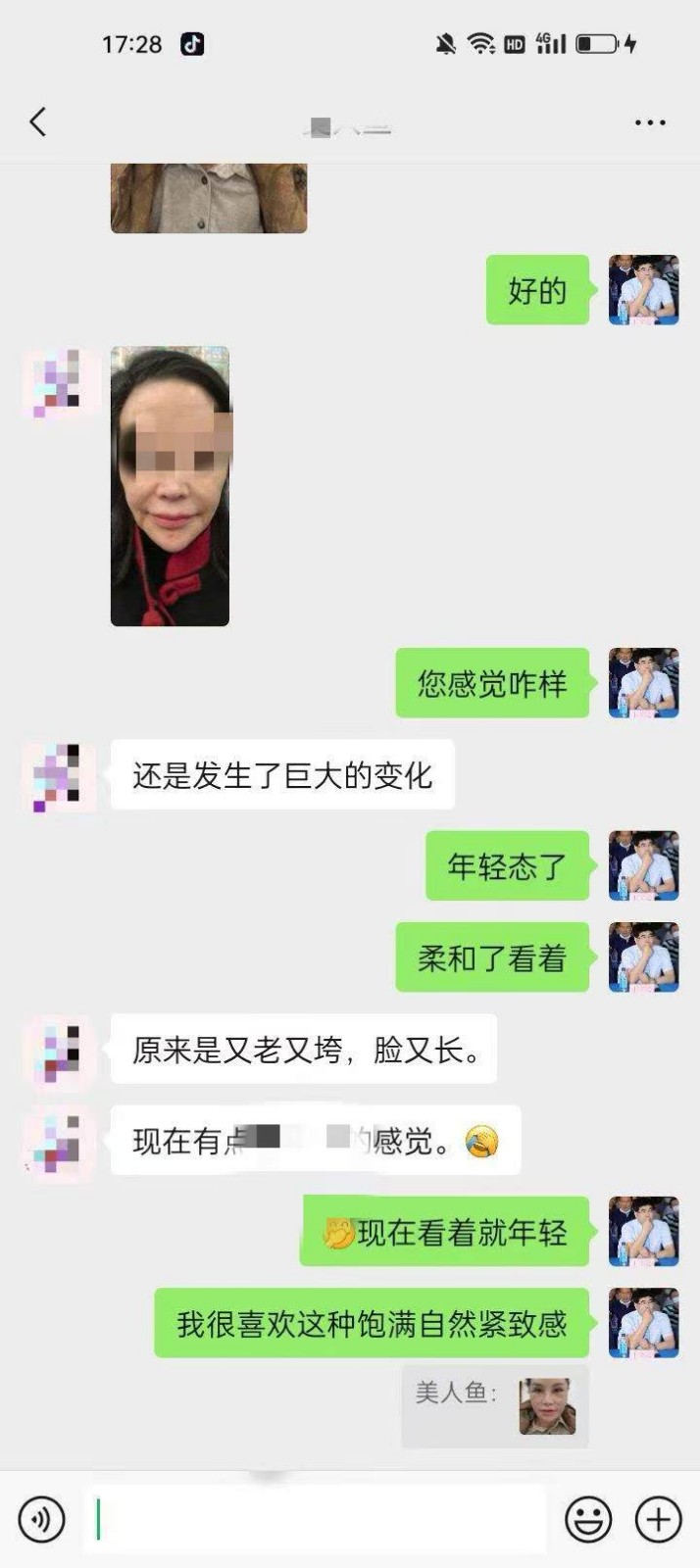Image resolution: width=700 pixels, height=1568 pixels.
Task: Open the partially visible photo at top
Action: pos(208,198)
